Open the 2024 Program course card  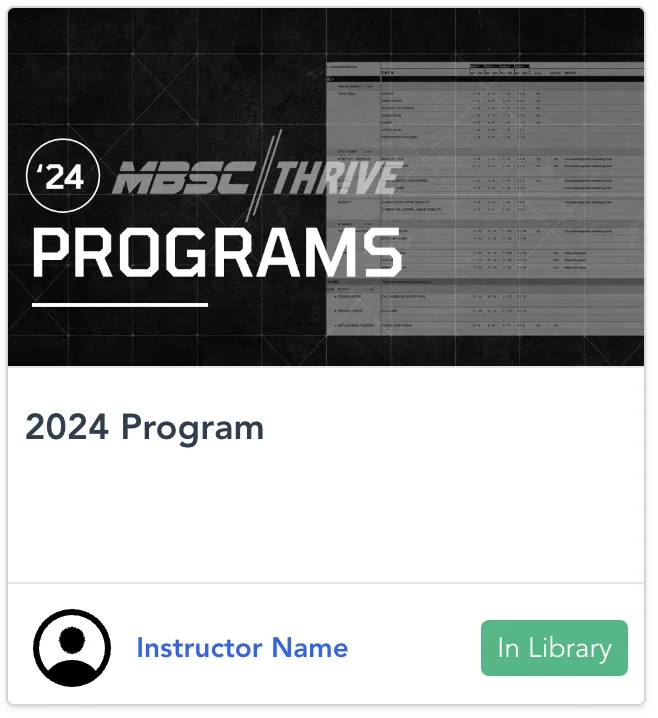point(144,427)
